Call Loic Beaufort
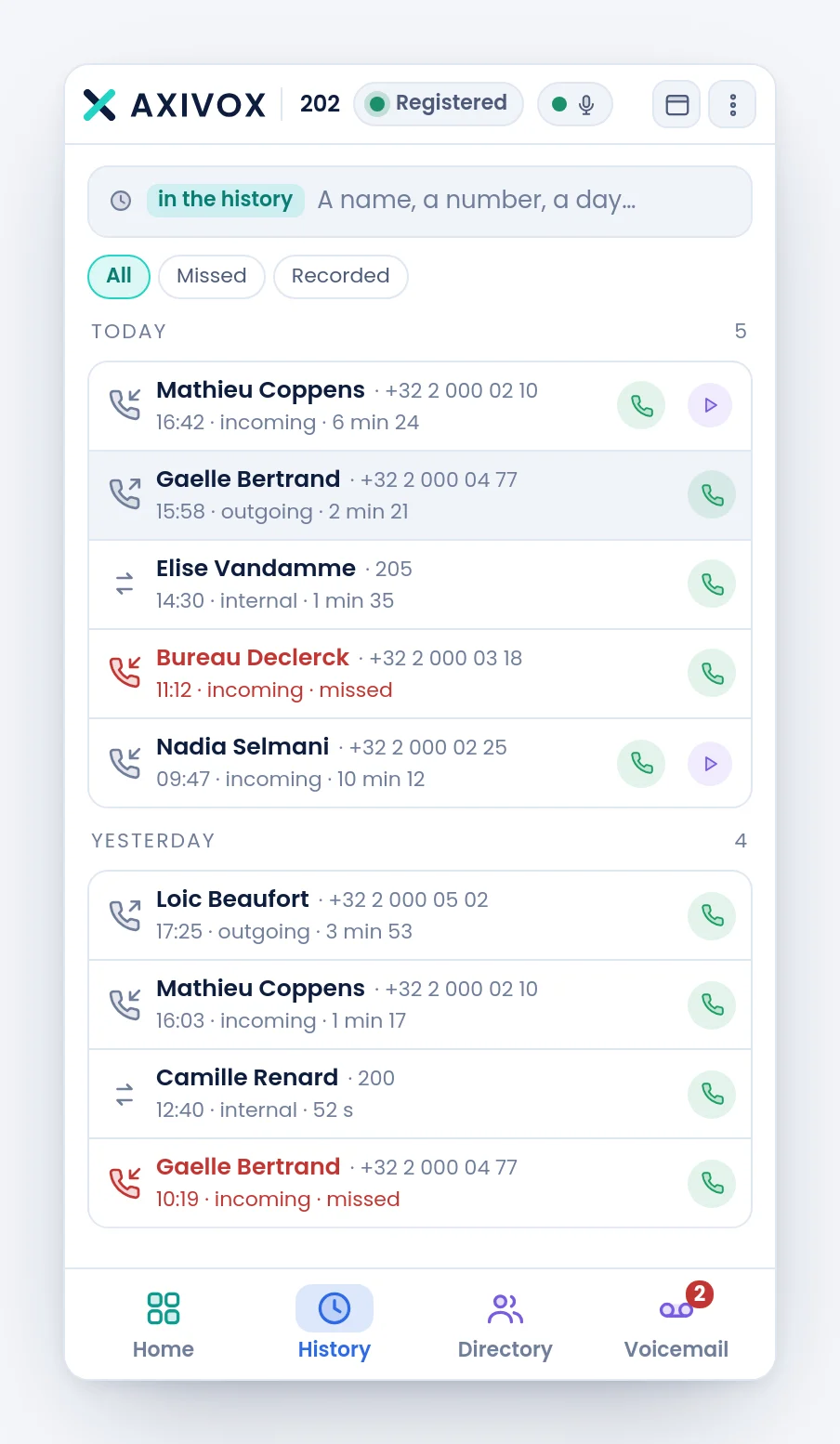The image size is (840, 1444). 712,916
